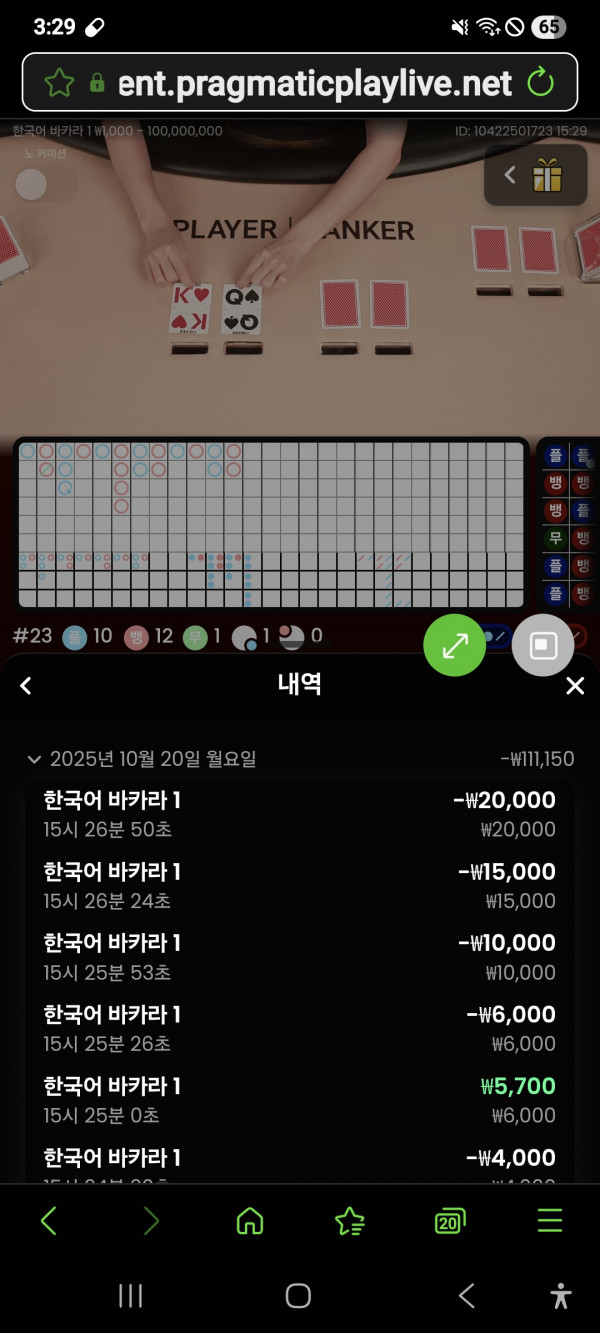This screenshot has width=600, height=1333.
Task: Close the 내역 history panel
Action: click(x=574, y=685)
